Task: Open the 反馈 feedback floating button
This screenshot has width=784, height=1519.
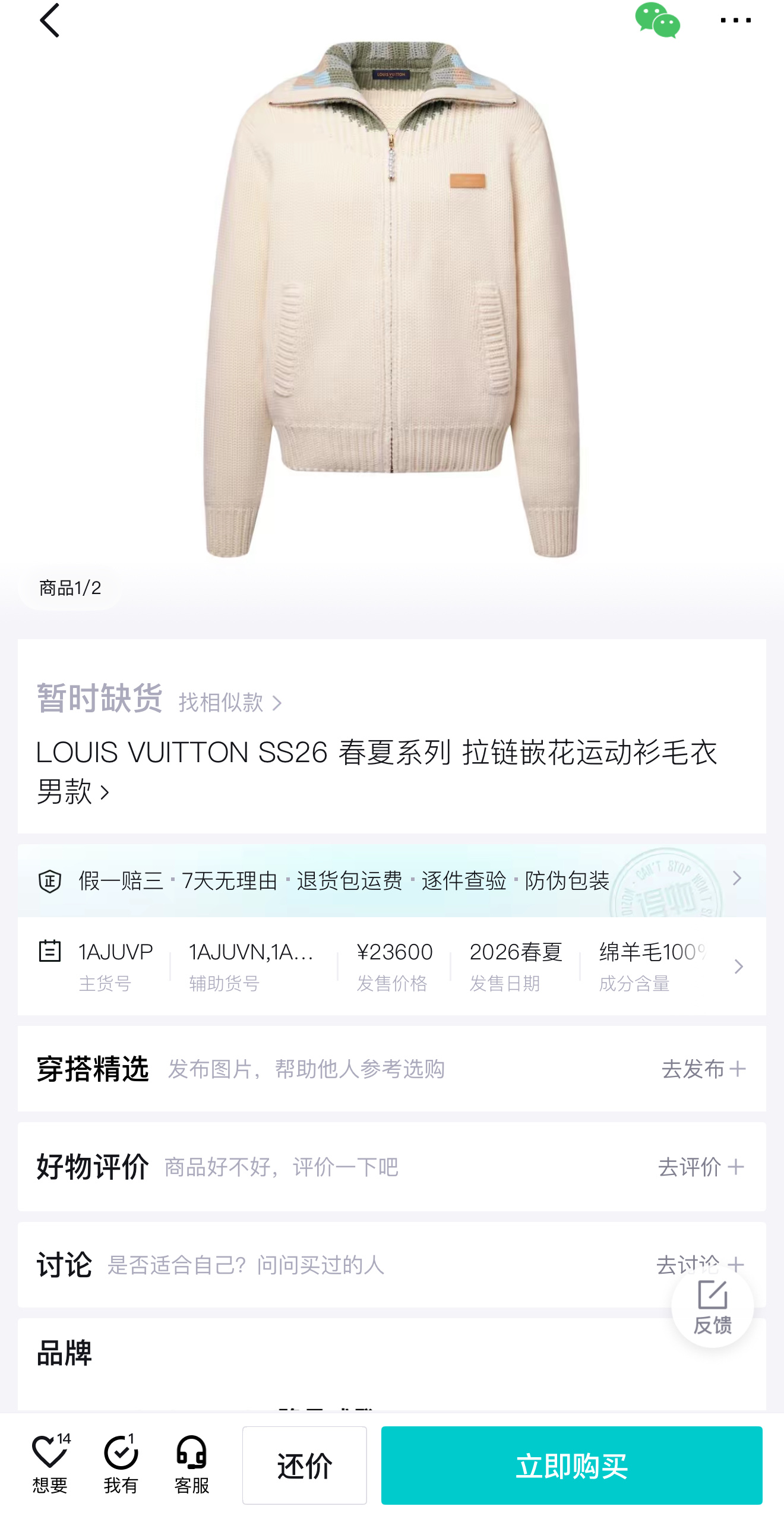Action: (712, 1306)
